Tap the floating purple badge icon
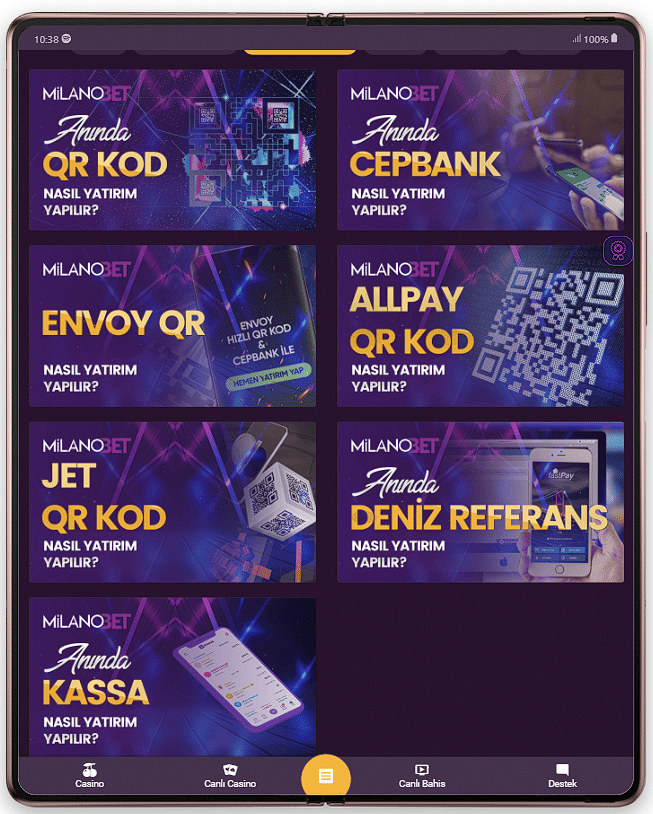 click(x=618, y=250)
